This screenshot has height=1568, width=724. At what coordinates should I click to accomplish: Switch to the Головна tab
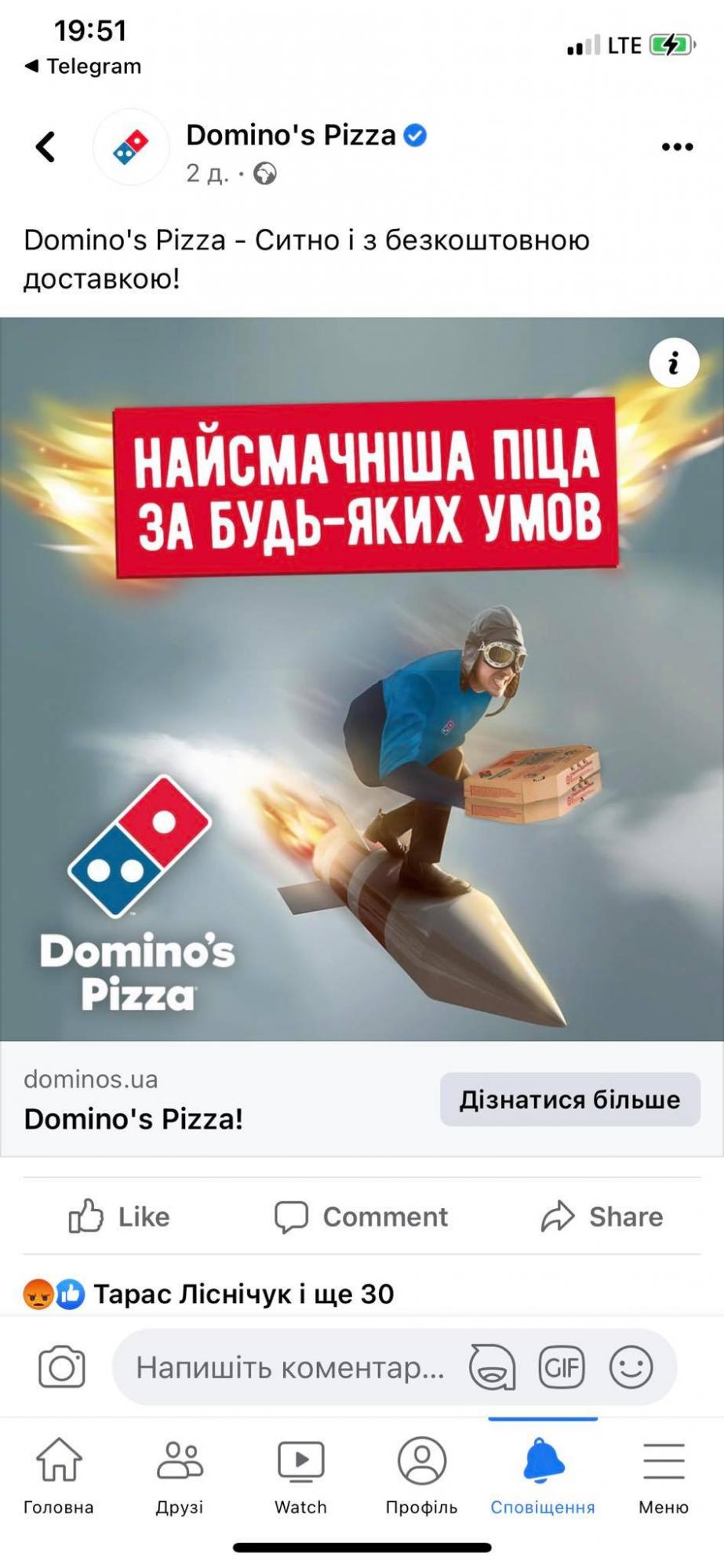59,1474
